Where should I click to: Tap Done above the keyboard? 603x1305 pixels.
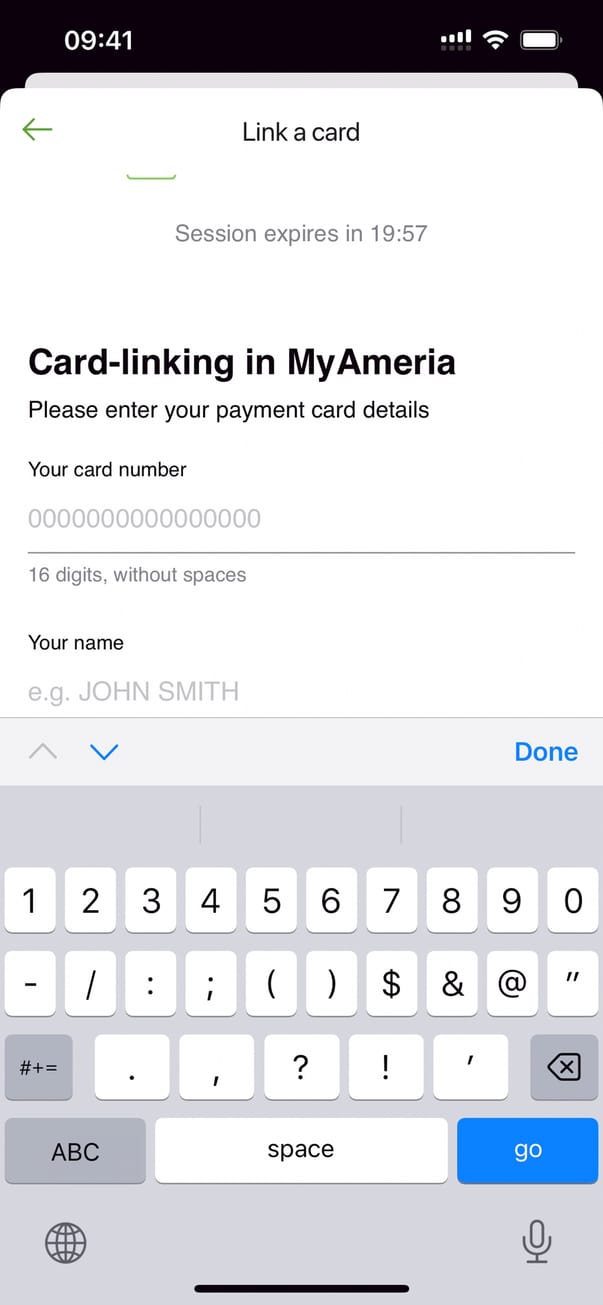[x=545, y=752]
